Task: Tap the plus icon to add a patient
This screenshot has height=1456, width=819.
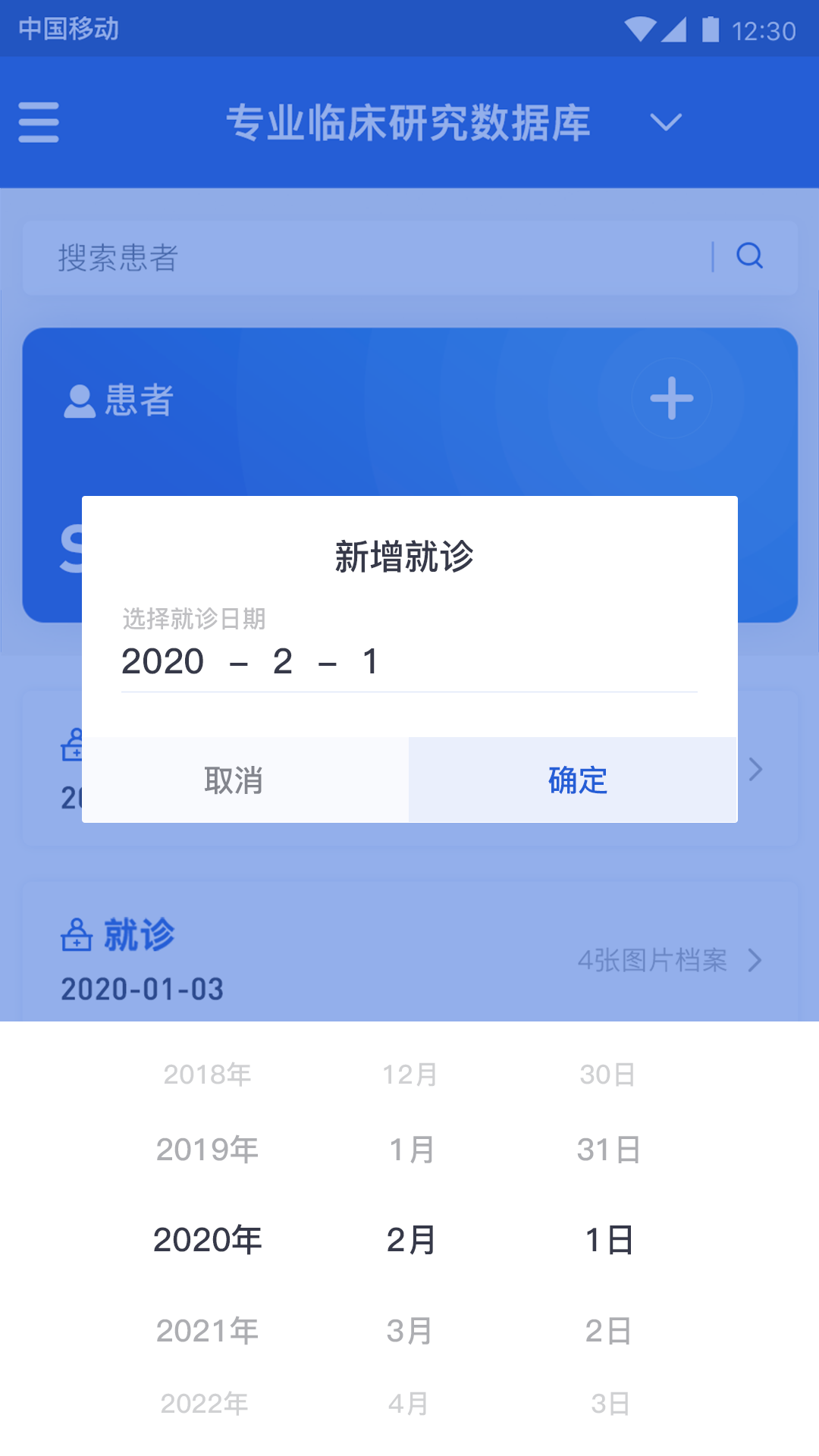Action: (670, 398)
